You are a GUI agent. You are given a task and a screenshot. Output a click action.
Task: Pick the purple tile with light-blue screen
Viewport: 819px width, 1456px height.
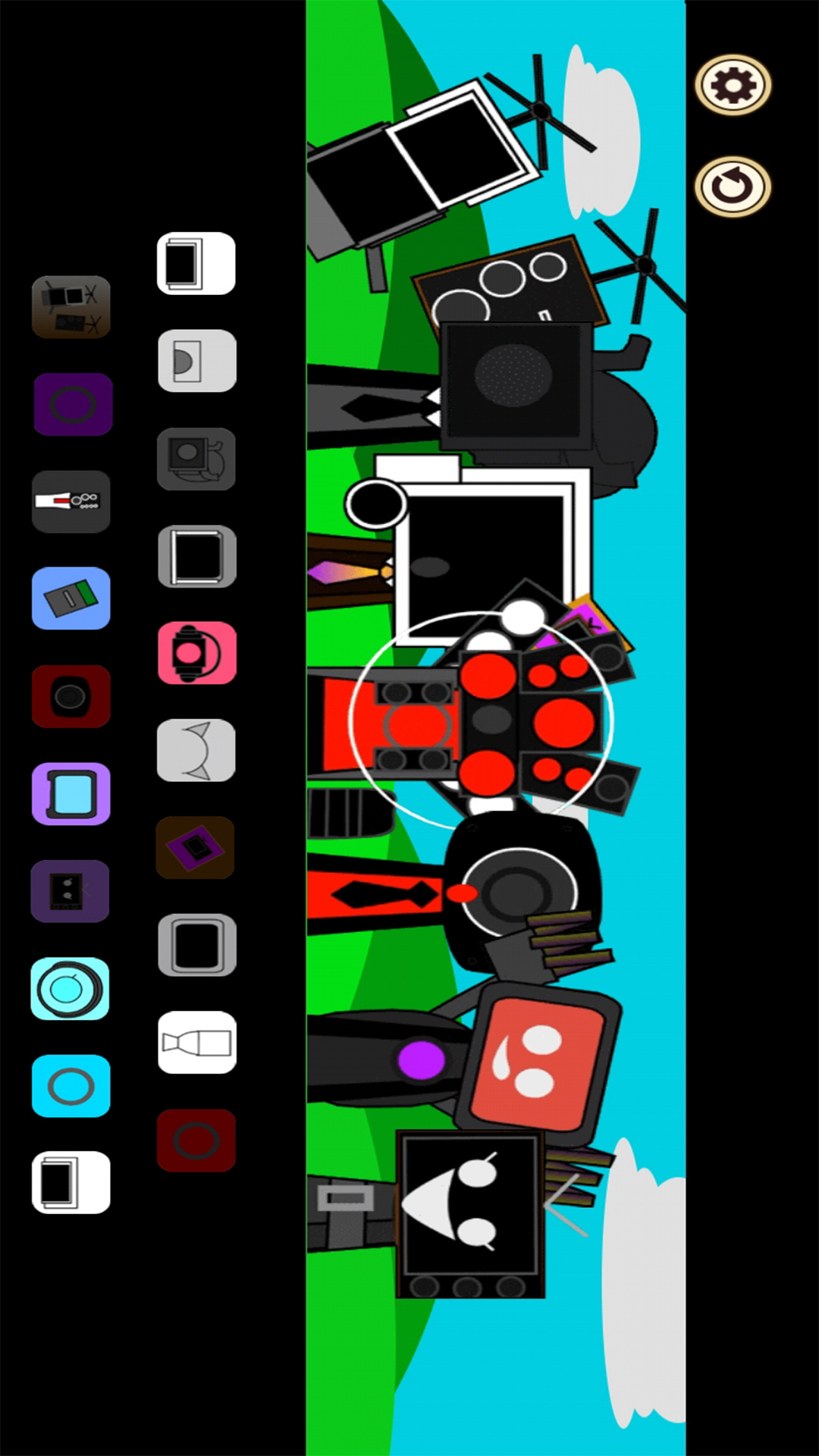(71, 794)
